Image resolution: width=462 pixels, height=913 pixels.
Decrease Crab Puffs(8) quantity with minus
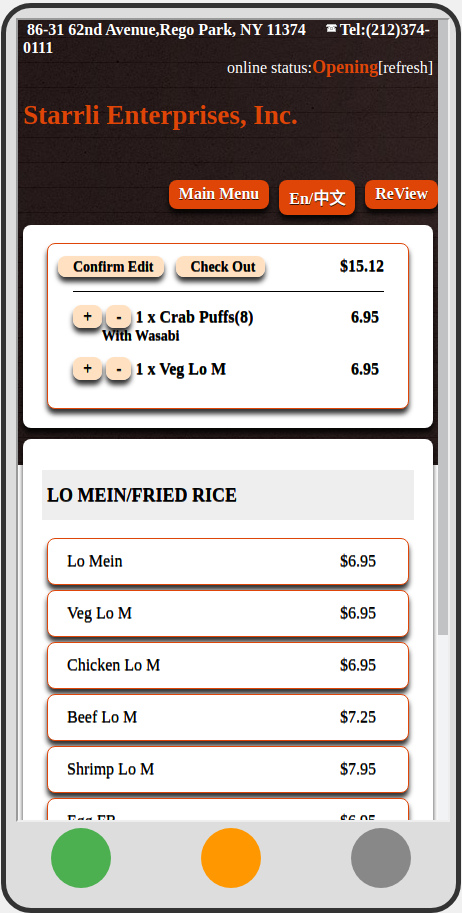point(118,317)
